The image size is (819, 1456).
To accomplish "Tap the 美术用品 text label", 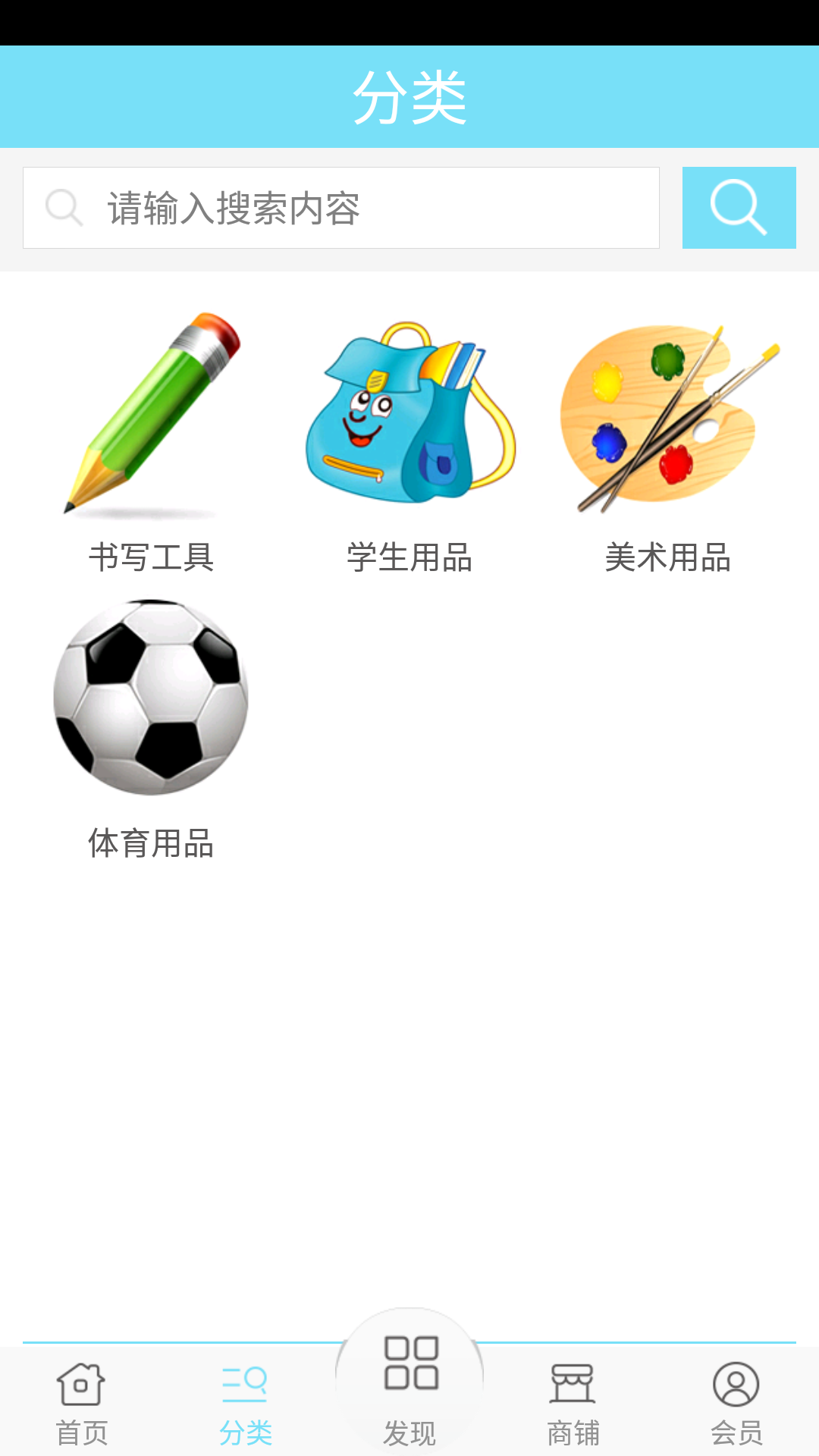I will 667,558.
